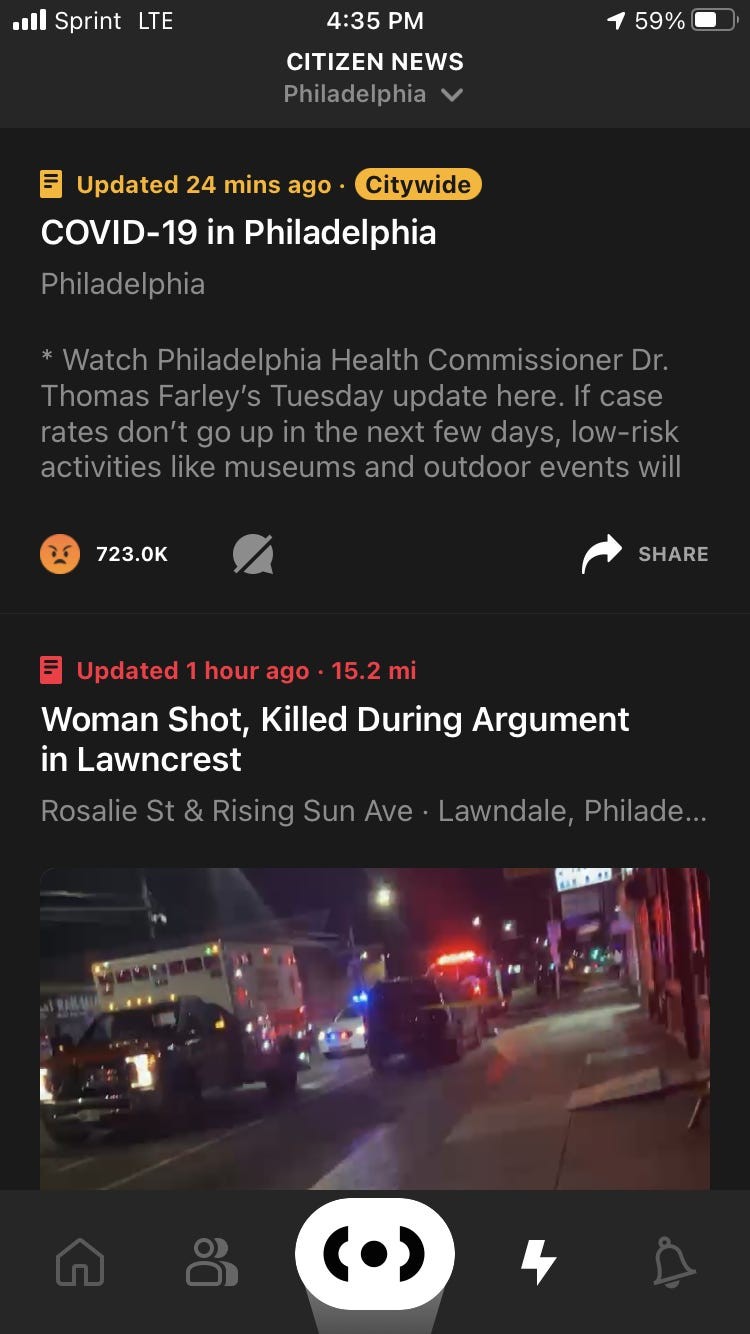Tap the red document icon beside shooting update
Viewport: 750px width, 1334px height.
(x=51, y=669)
